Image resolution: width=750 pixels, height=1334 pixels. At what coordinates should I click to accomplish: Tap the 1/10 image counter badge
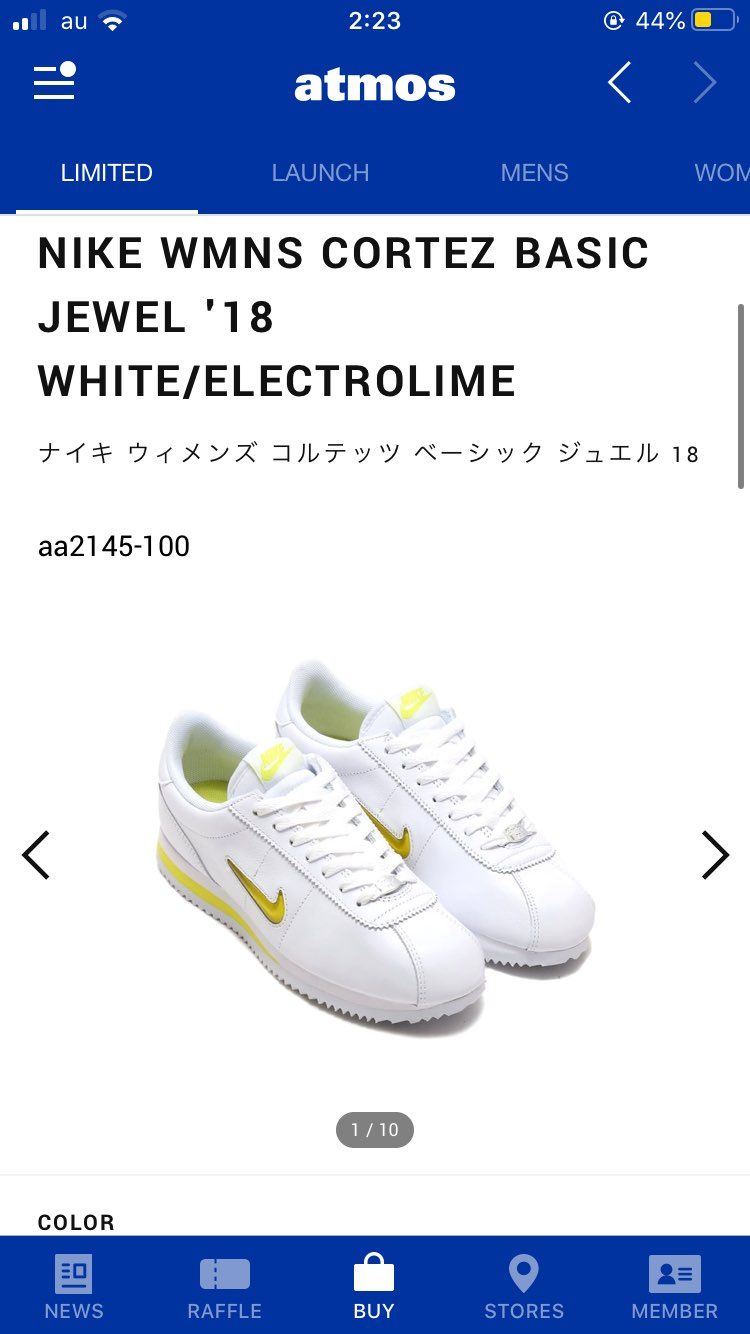pos(375,1129)
